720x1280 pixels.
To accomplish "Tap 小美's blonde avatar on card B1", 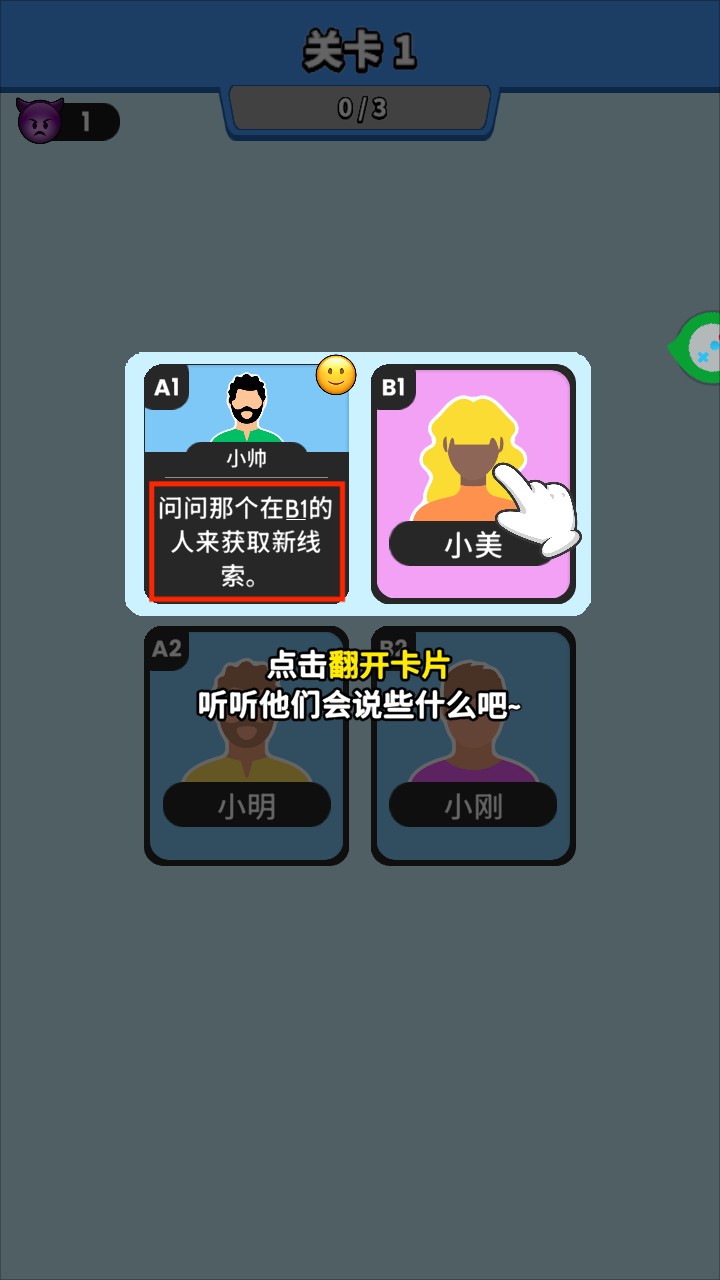I will [x=472, y=450].
